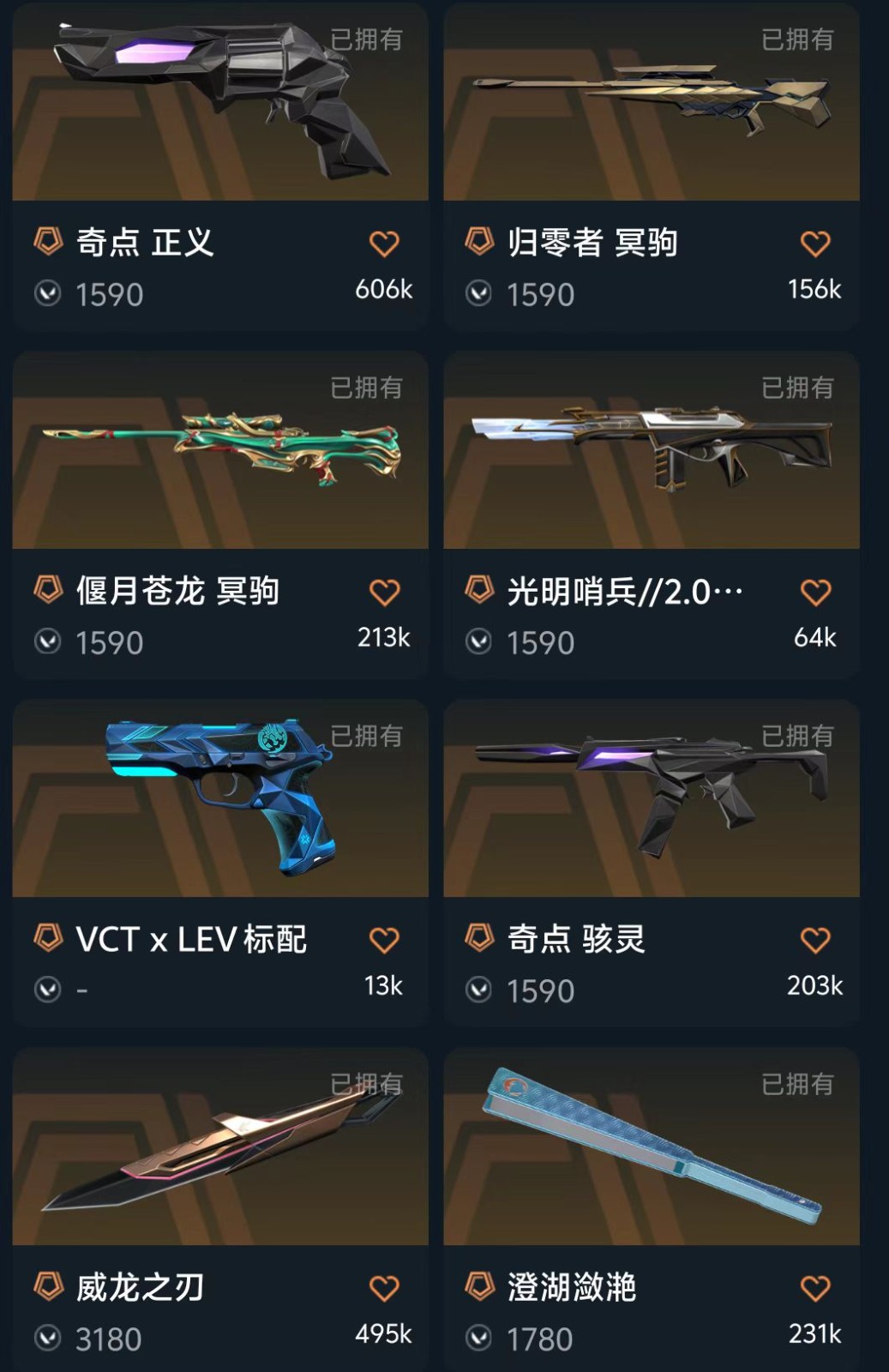Favorite the 光明哨兵//2.0 skin

[x=815, y=592]
